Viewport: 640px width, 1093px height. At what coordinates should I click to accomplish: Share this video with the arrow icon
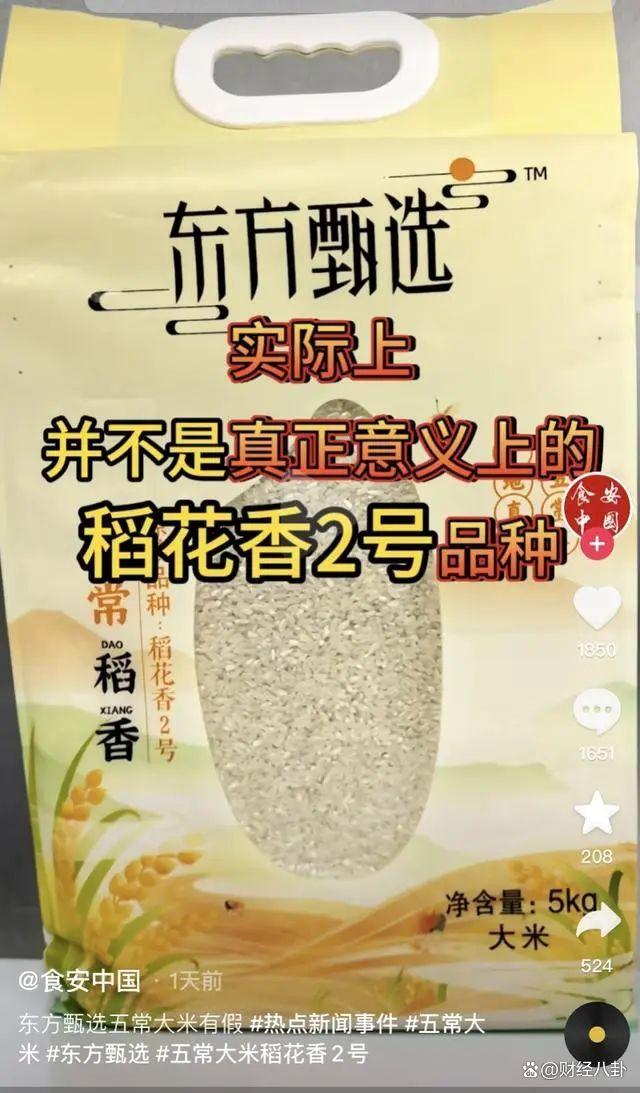tap(597, 921)
